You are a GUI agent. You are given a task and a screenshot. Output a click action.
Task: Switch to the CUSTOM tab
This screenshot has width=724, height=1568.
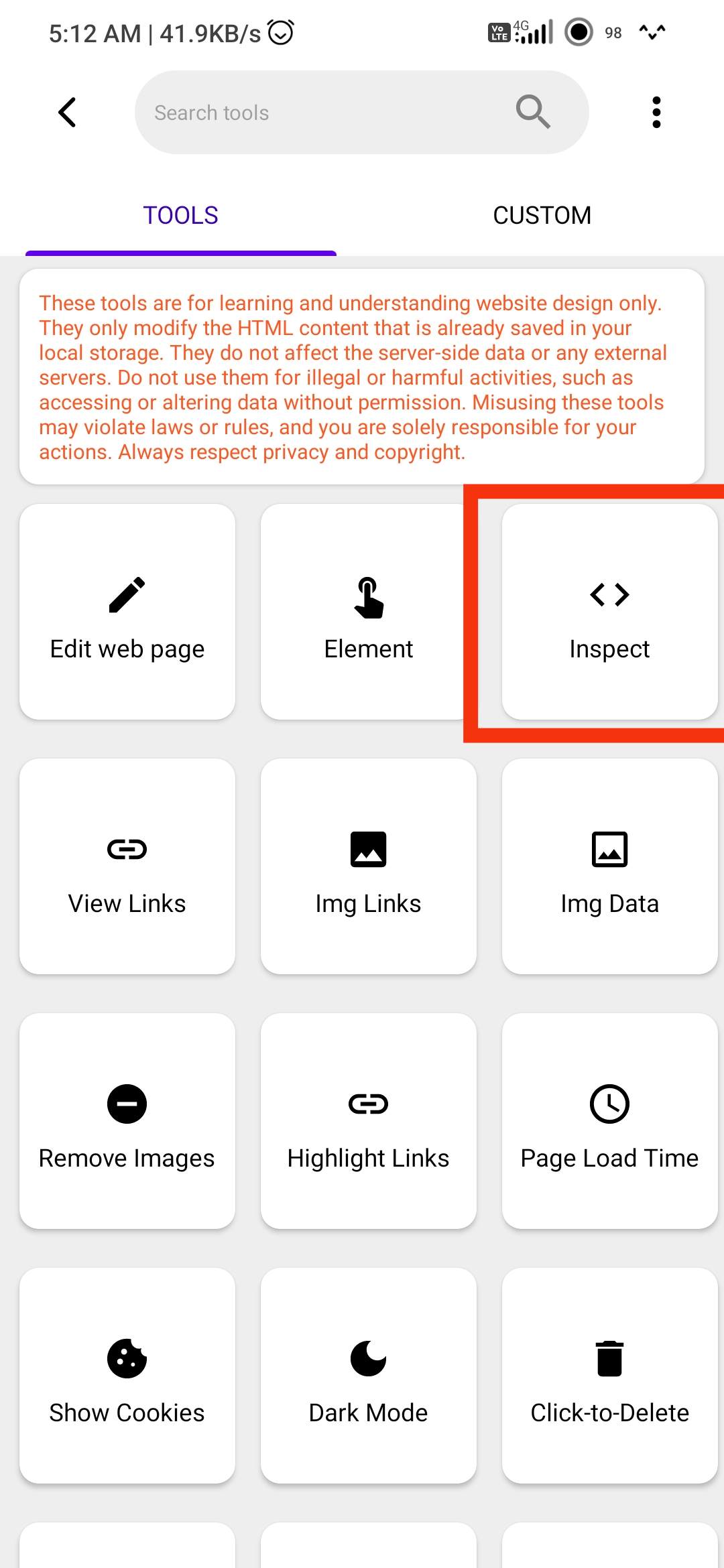click(x=542, y=215)
